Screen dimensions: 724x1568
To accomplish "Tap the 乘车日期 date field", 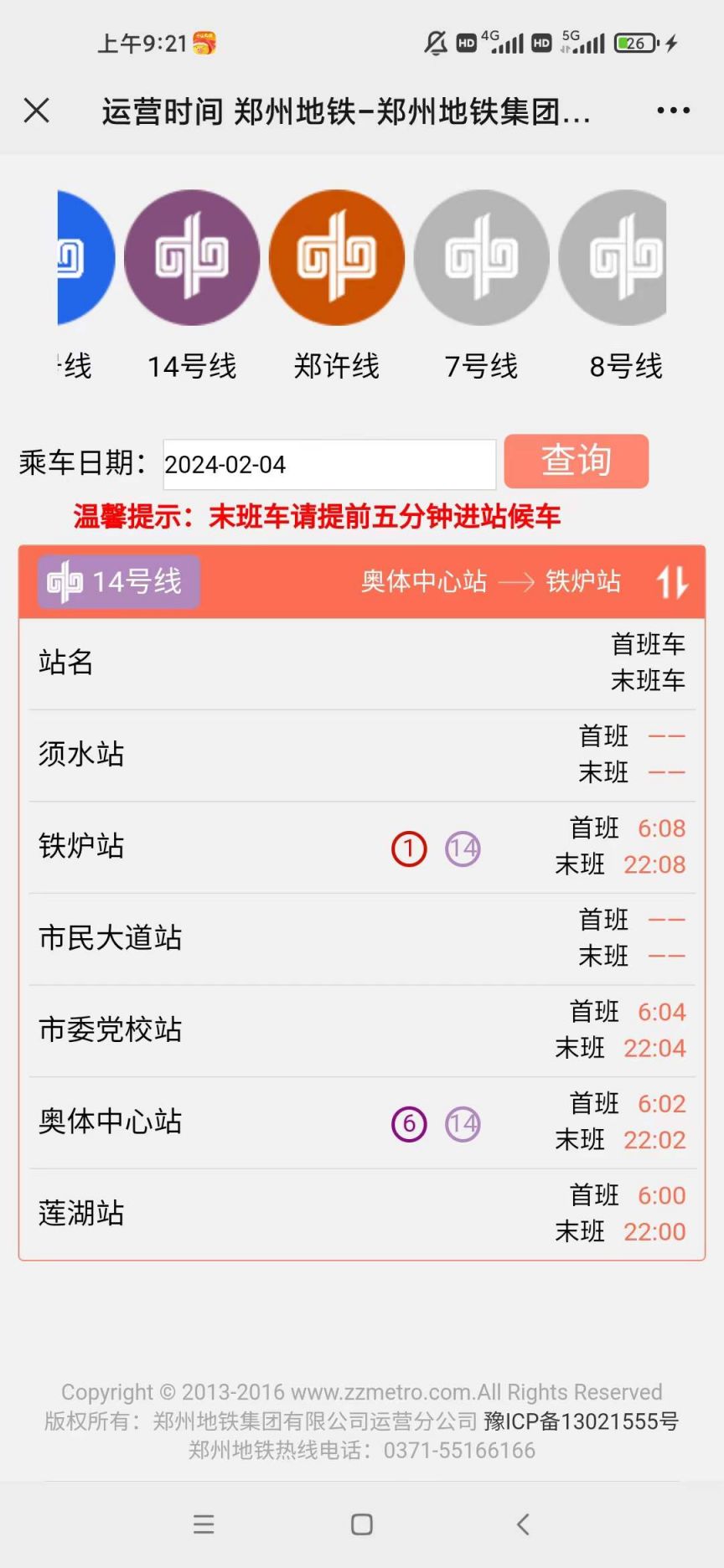I will (x=329, y=464).
